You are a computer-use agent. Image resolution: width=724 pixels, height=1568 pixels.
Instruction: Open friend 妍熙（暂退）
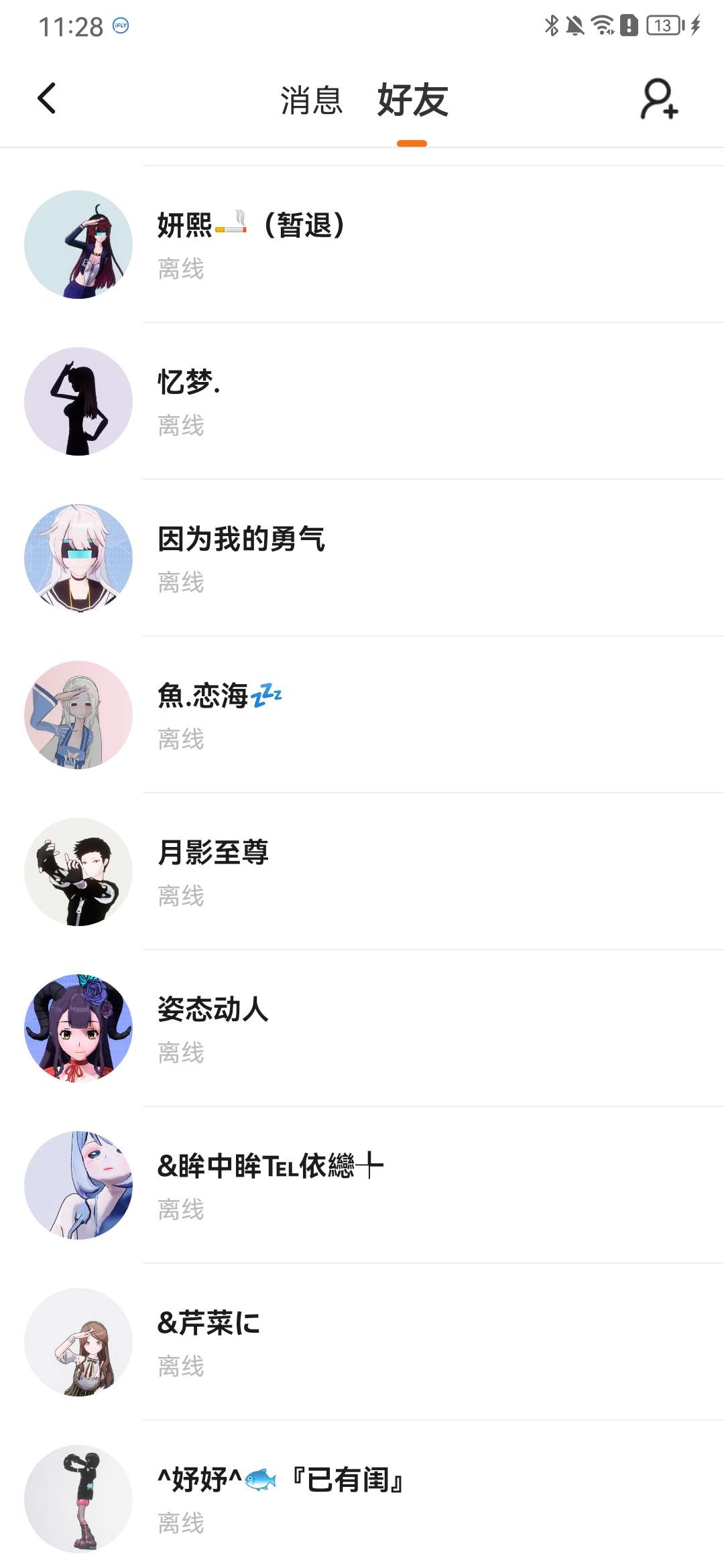362,245
